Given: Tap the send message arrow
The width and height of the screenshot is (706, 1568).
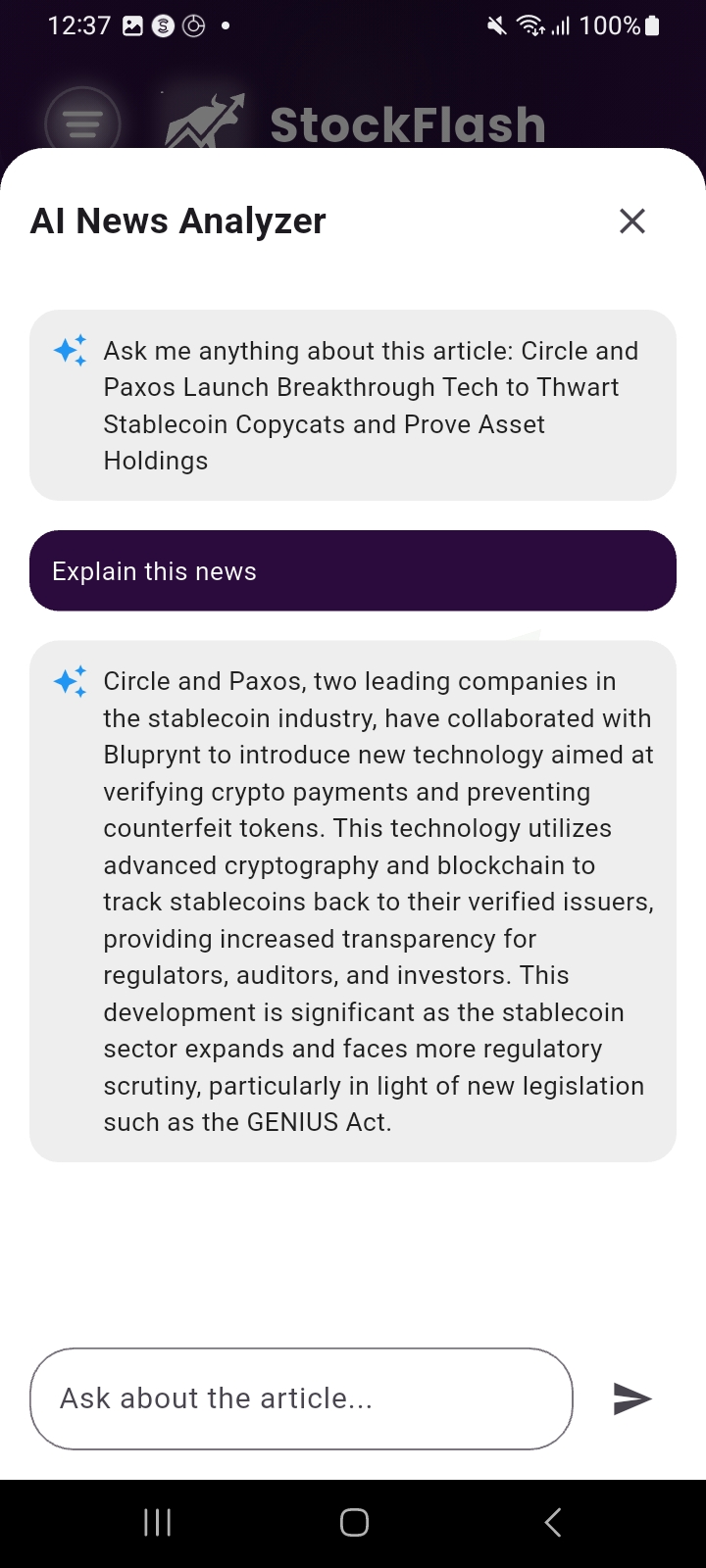Looking at the screenshot, I should coord(632,1398).
